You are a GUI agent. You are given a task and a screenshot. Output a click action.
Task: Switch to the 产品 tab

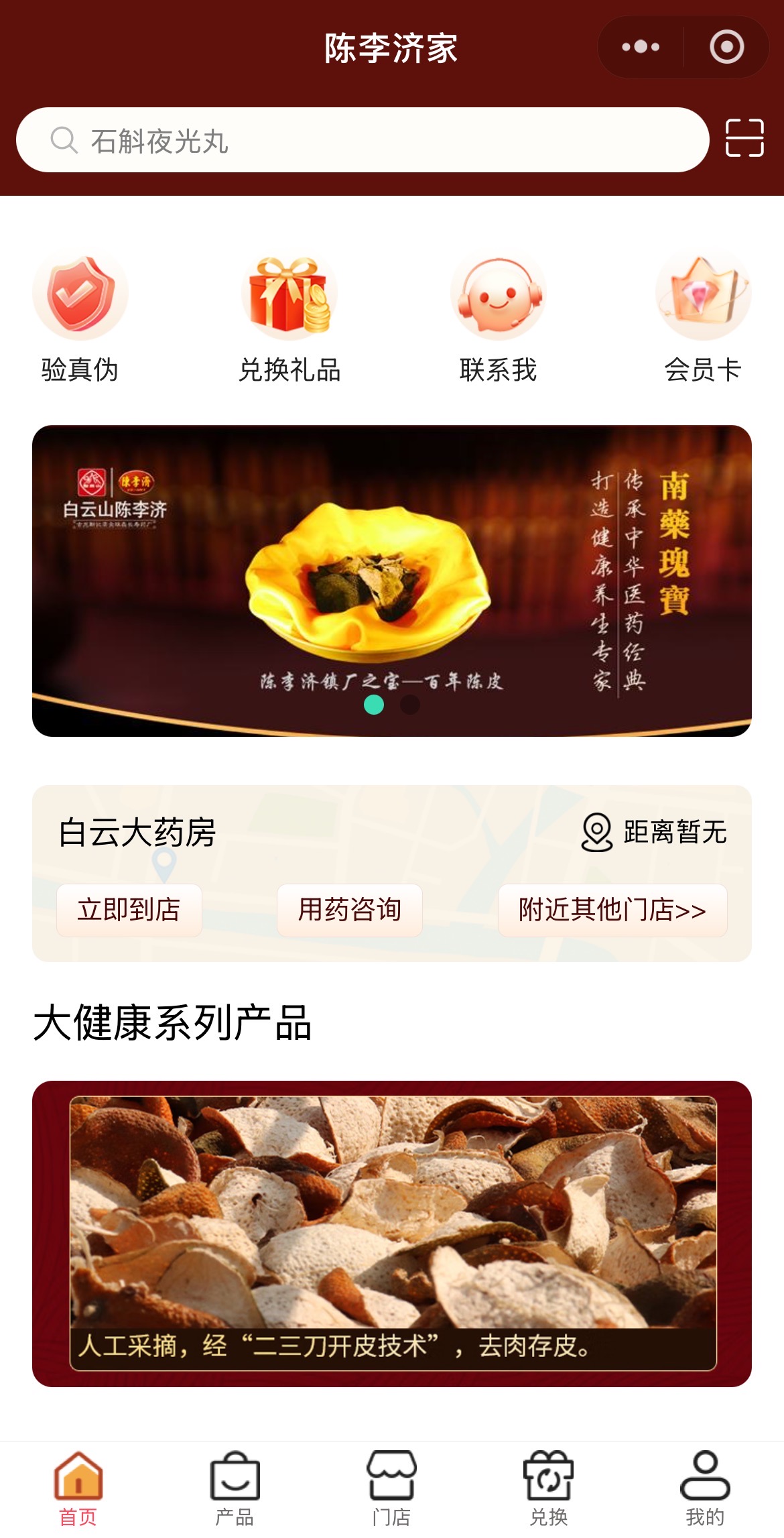click(x=235, y=1488)
